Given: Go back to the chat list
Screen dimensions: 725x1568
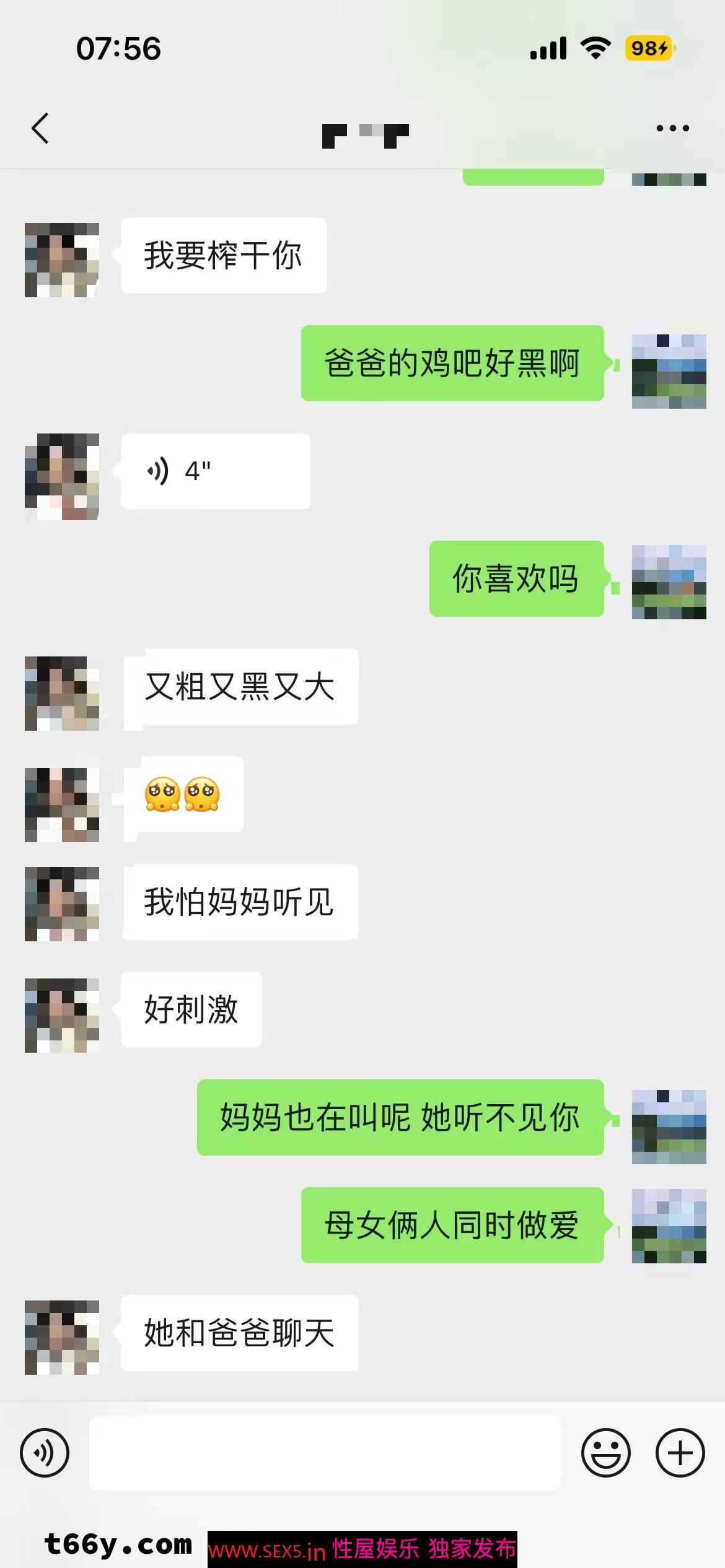Looking at the screenshot, I should tap(40, 129).
